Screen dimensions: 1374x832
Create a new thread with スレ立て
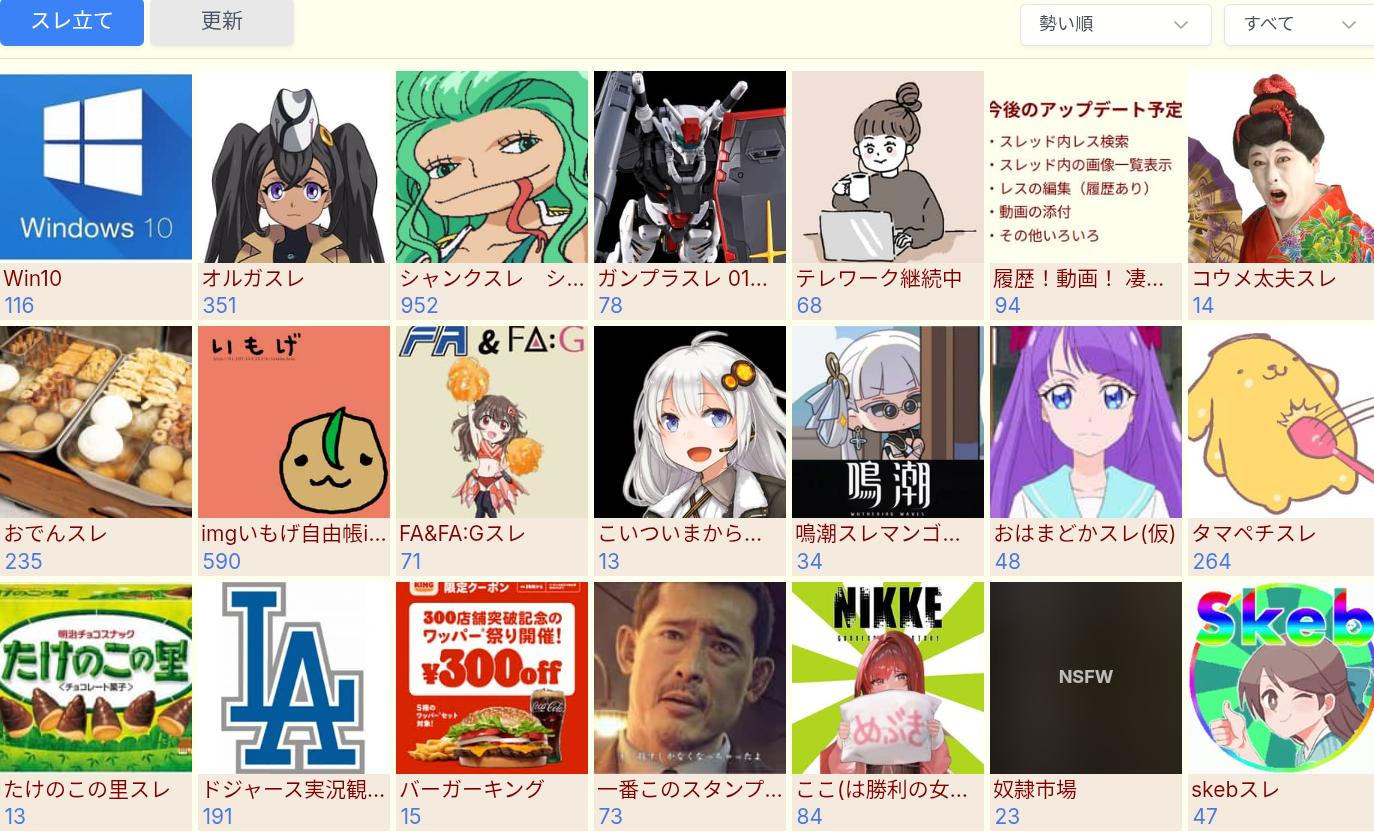[x=72, y=22]
